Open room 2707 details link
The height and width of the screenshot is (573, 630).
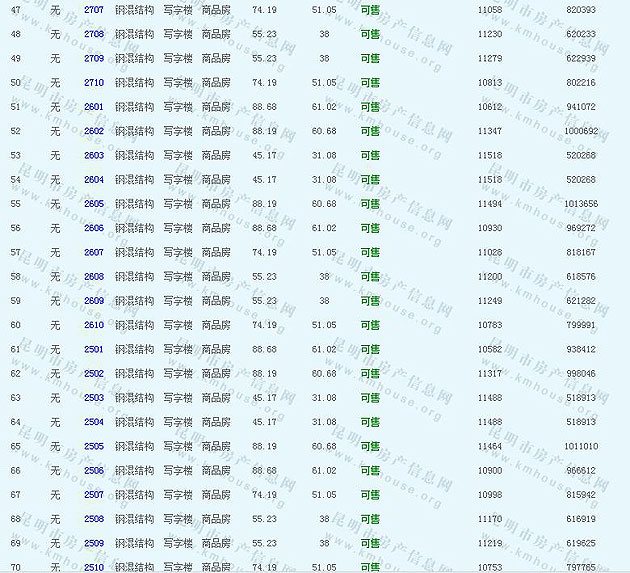tap(94, 9)
